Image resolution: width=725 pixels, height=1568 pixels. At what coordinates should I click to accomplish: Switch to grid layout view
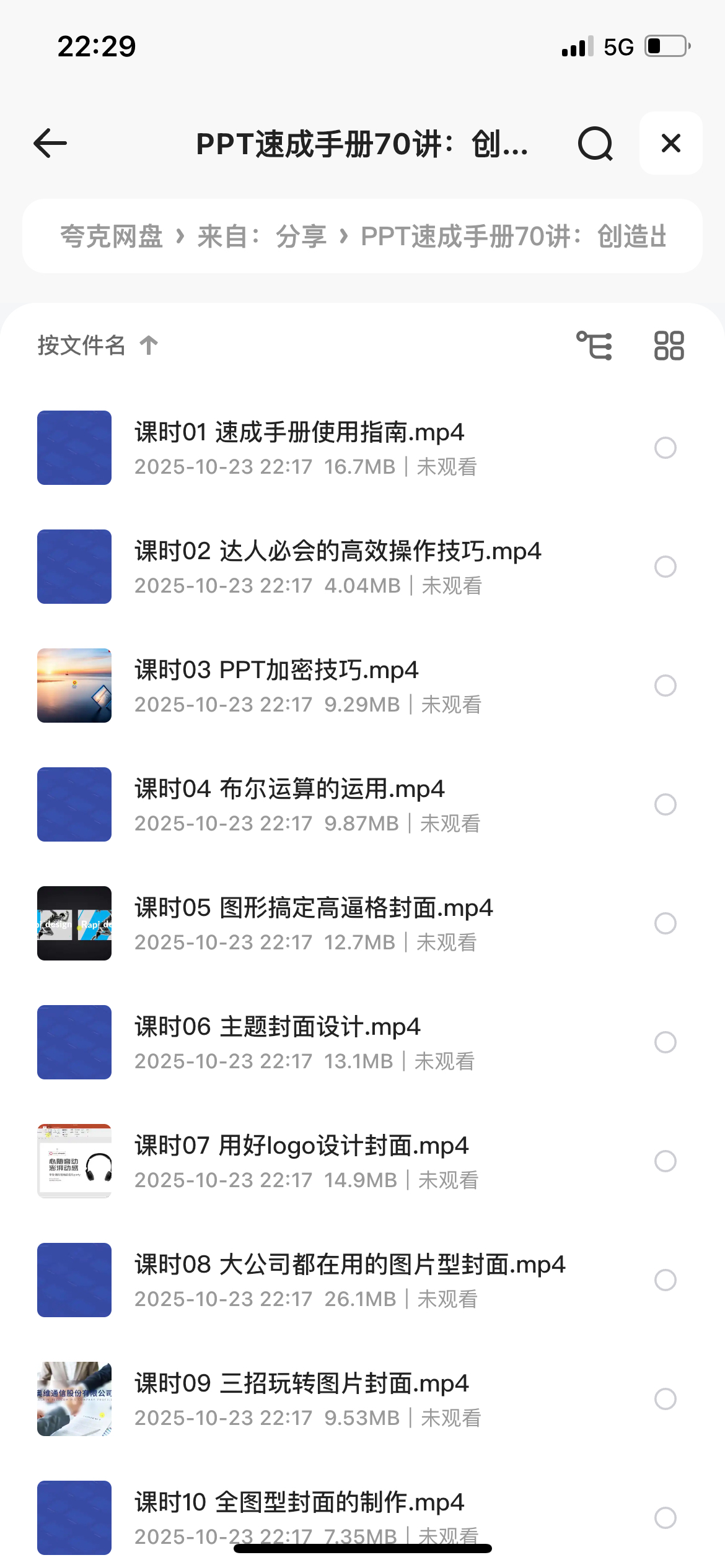[669, 345]
